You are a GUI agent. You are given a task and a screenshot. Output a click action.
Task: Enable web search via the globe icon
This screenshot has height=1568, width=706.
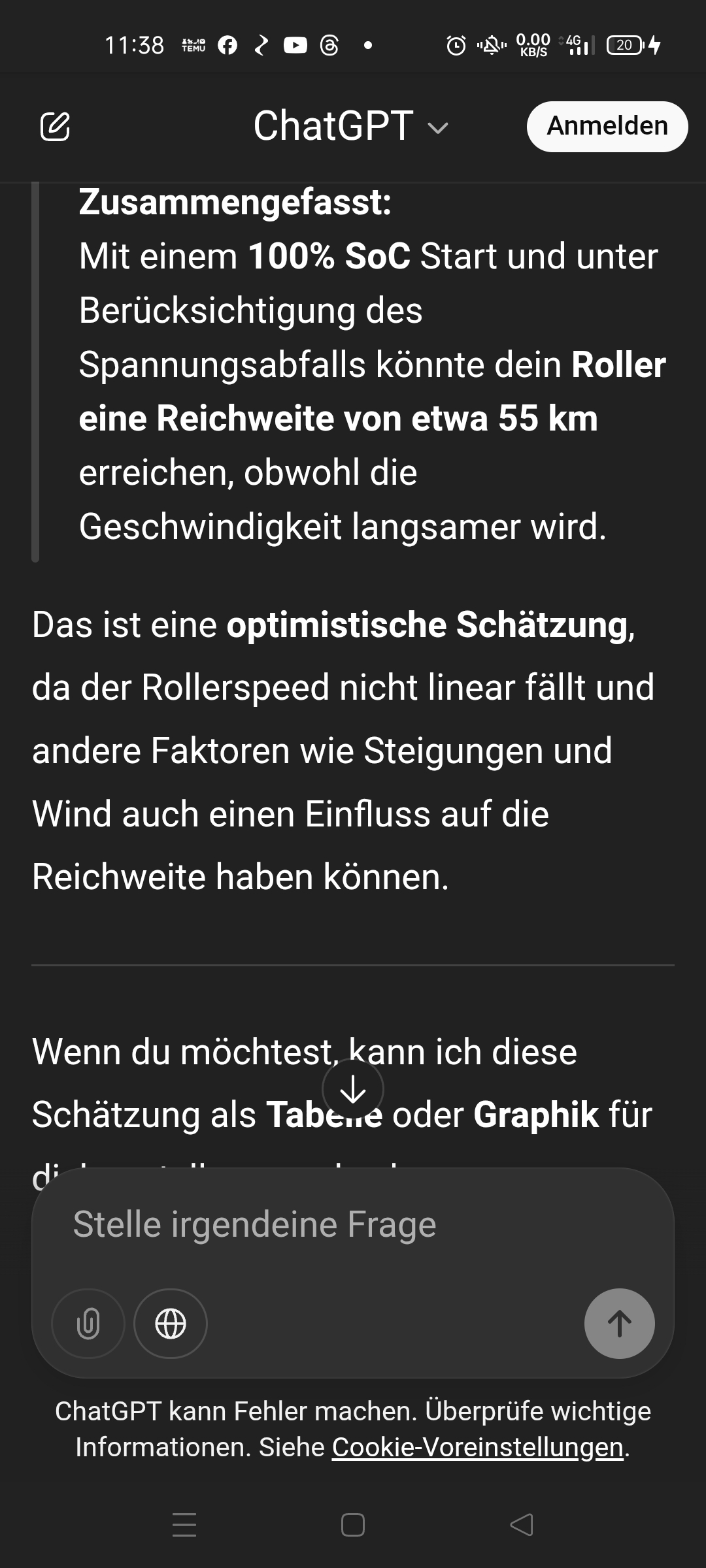point(171,1324)
